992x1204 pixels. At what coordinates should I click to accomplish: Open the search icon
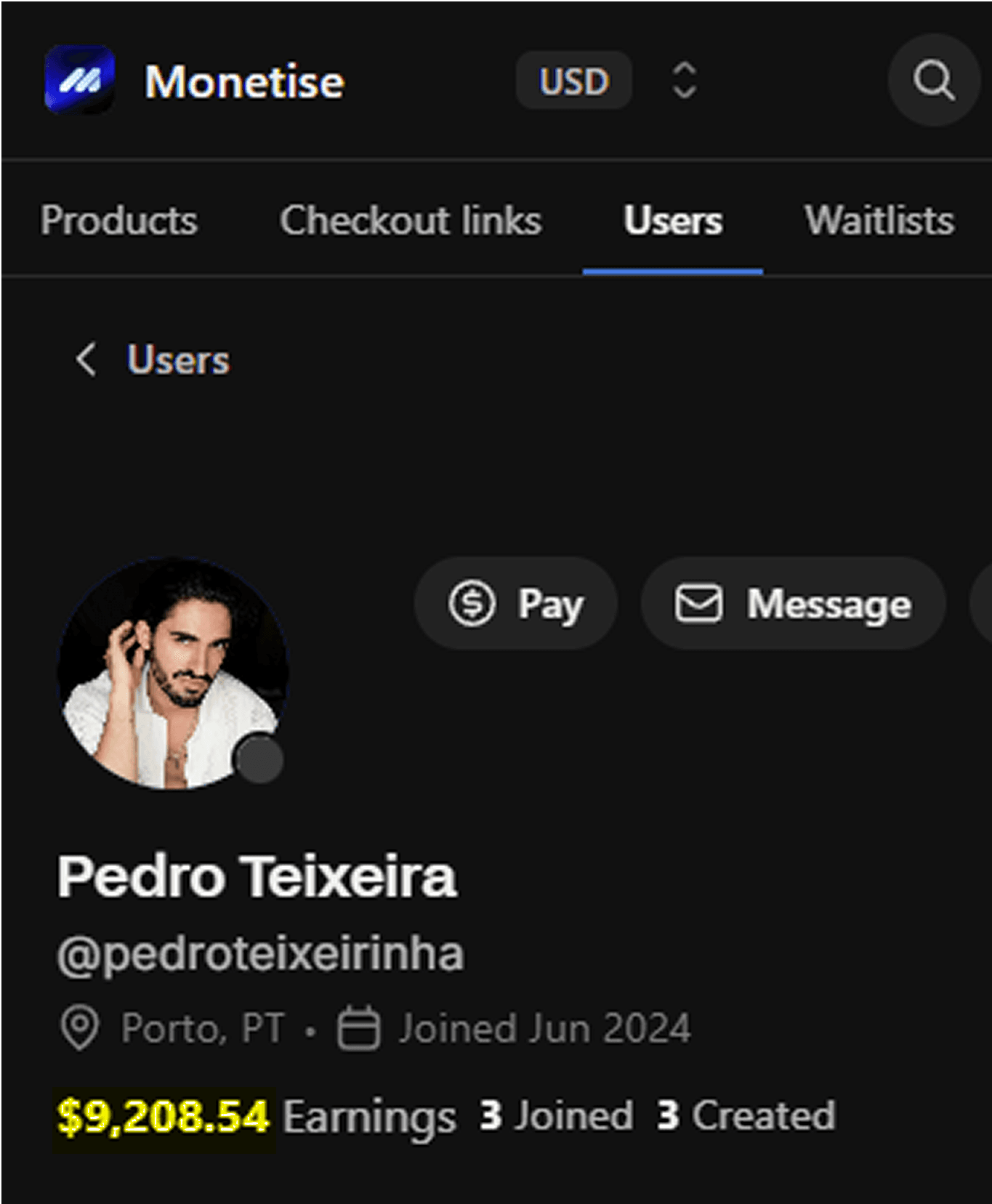pyautogui.click(x=933, y=80)
